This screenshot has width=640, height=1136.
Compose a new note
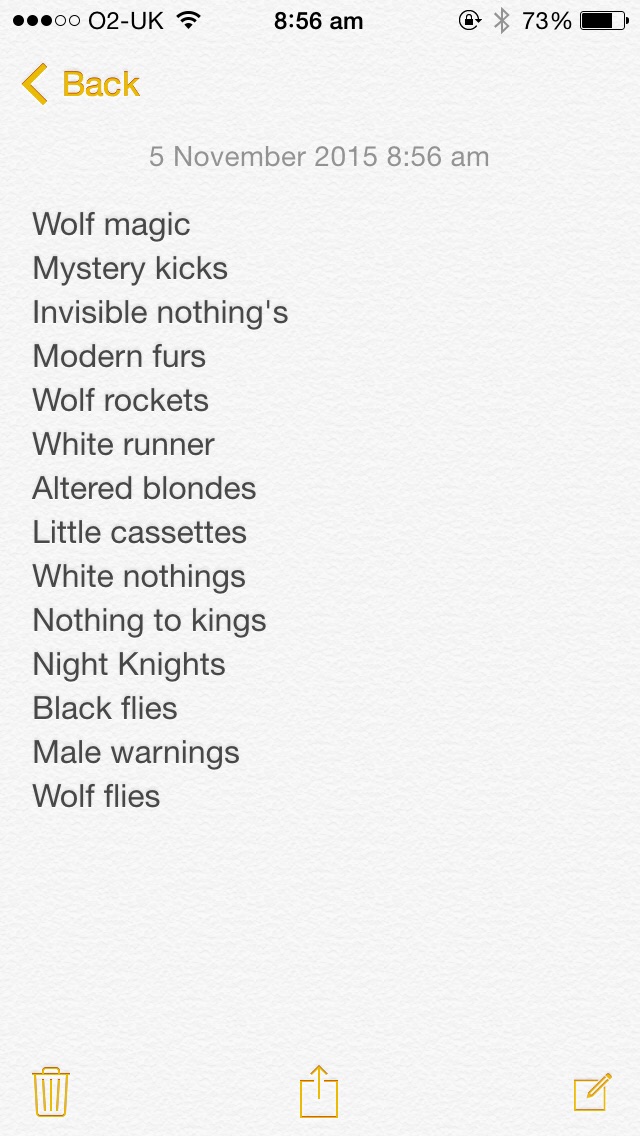(x=593, y=1092)
